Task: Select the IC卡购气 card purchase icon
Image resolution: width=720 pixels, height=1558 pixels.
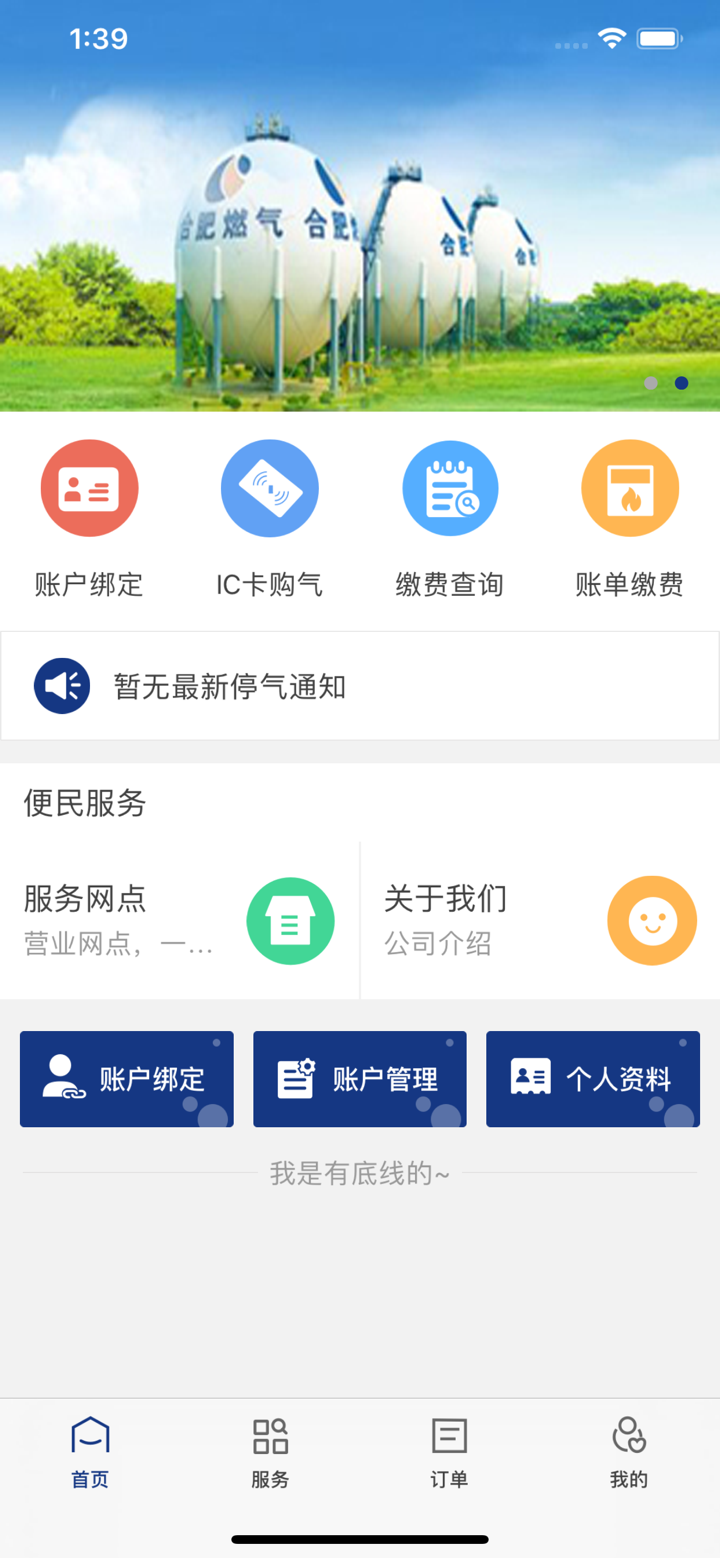Action: [x=269, y=487]
